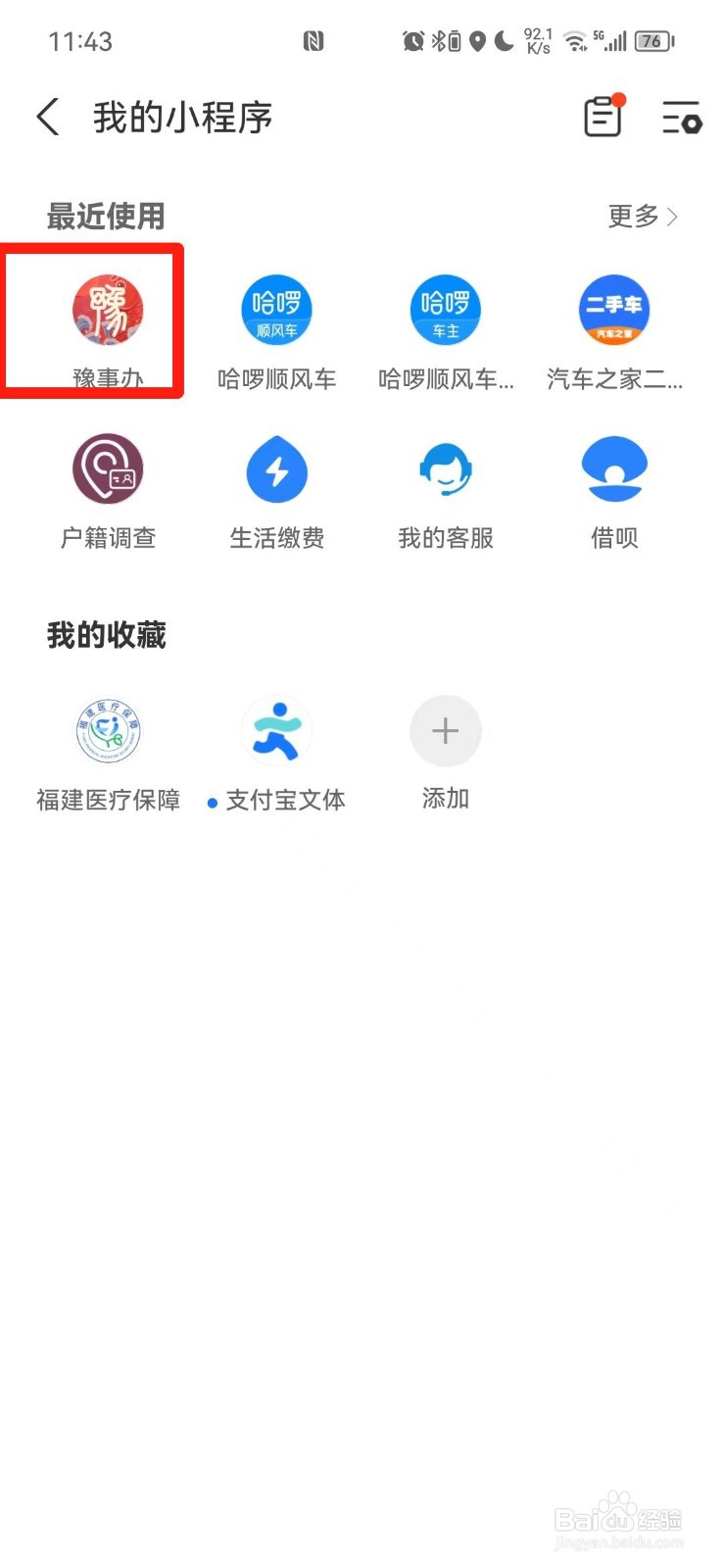Screen dimensions: 723x1568
Task: Launch 哈啰顺风车 mini program
Action: (x=276, y=312)
